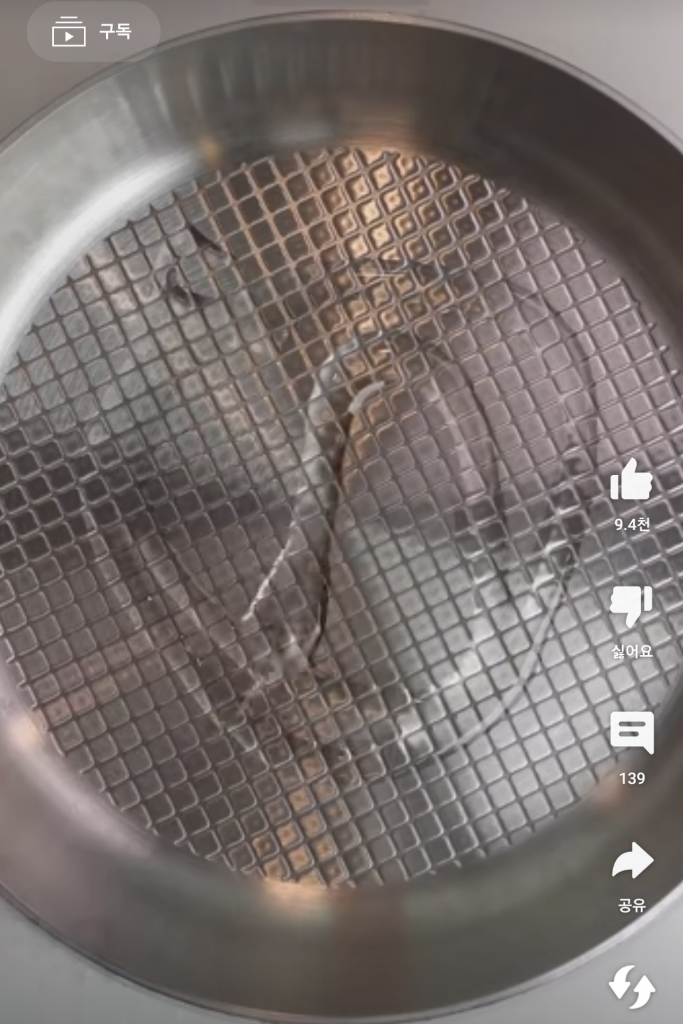683x1024 pixels.
Task: Dislike the video with 싫어요
Action: (631, 607)
